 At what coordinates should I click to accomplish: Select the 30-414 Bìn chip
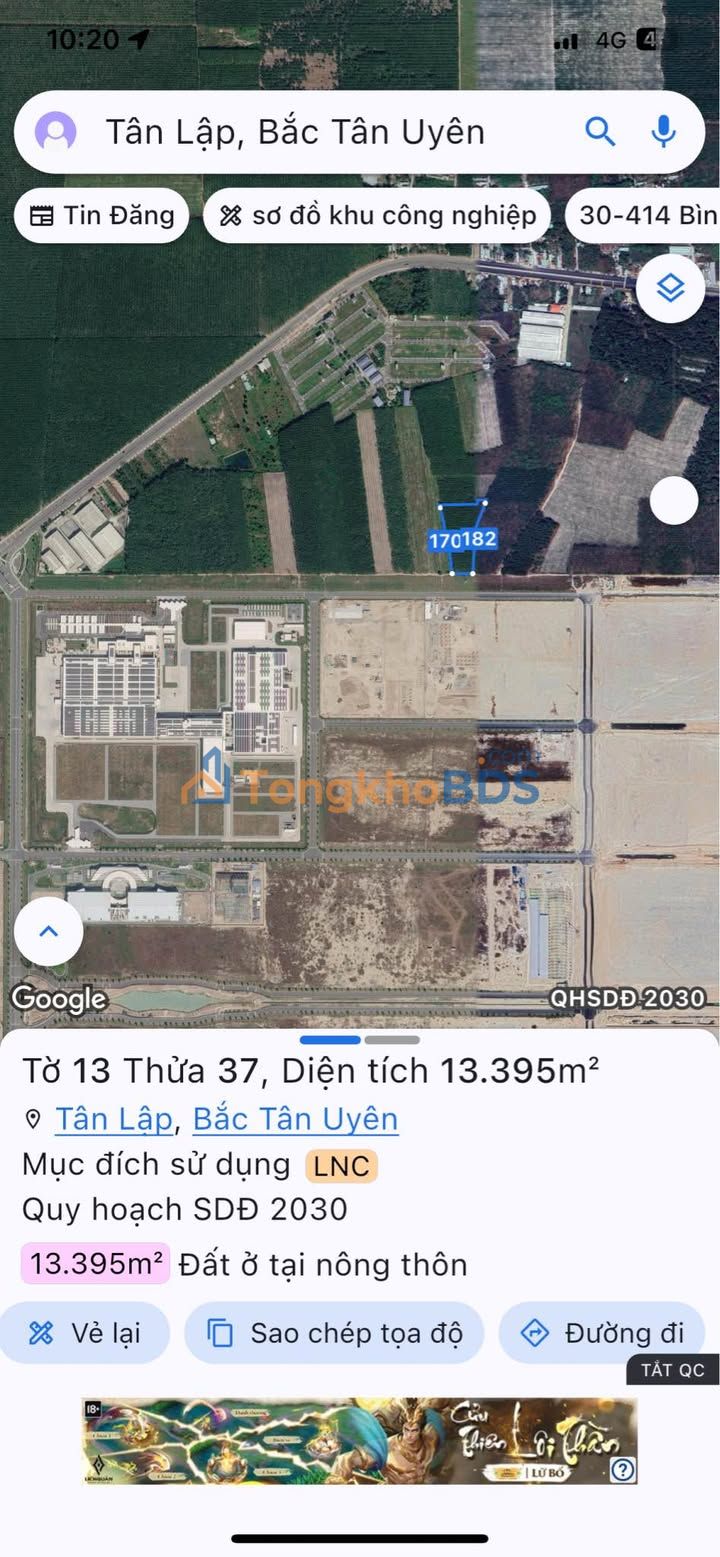pyautogui.click(x=646, y=216)
